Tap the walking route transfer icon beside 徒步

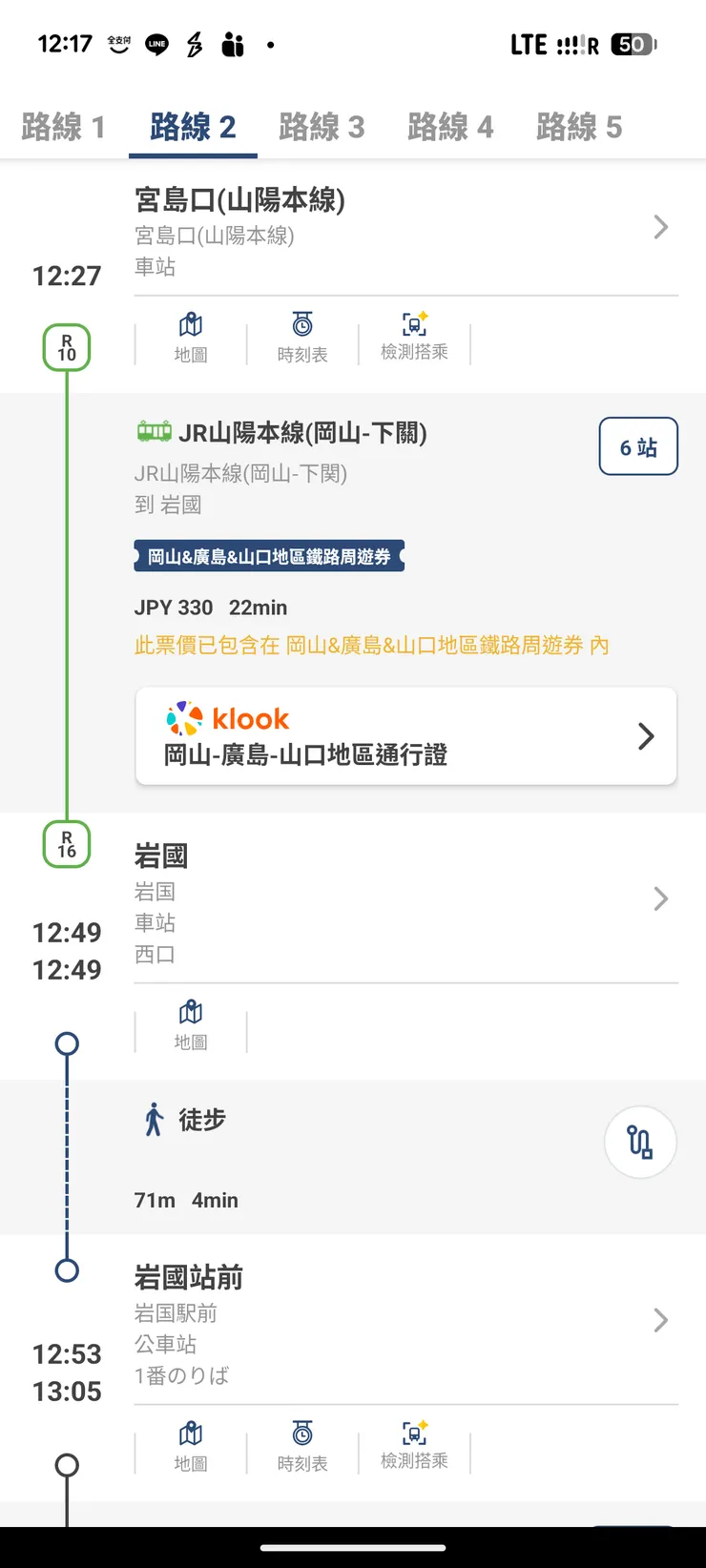(x=640, y=1142)
